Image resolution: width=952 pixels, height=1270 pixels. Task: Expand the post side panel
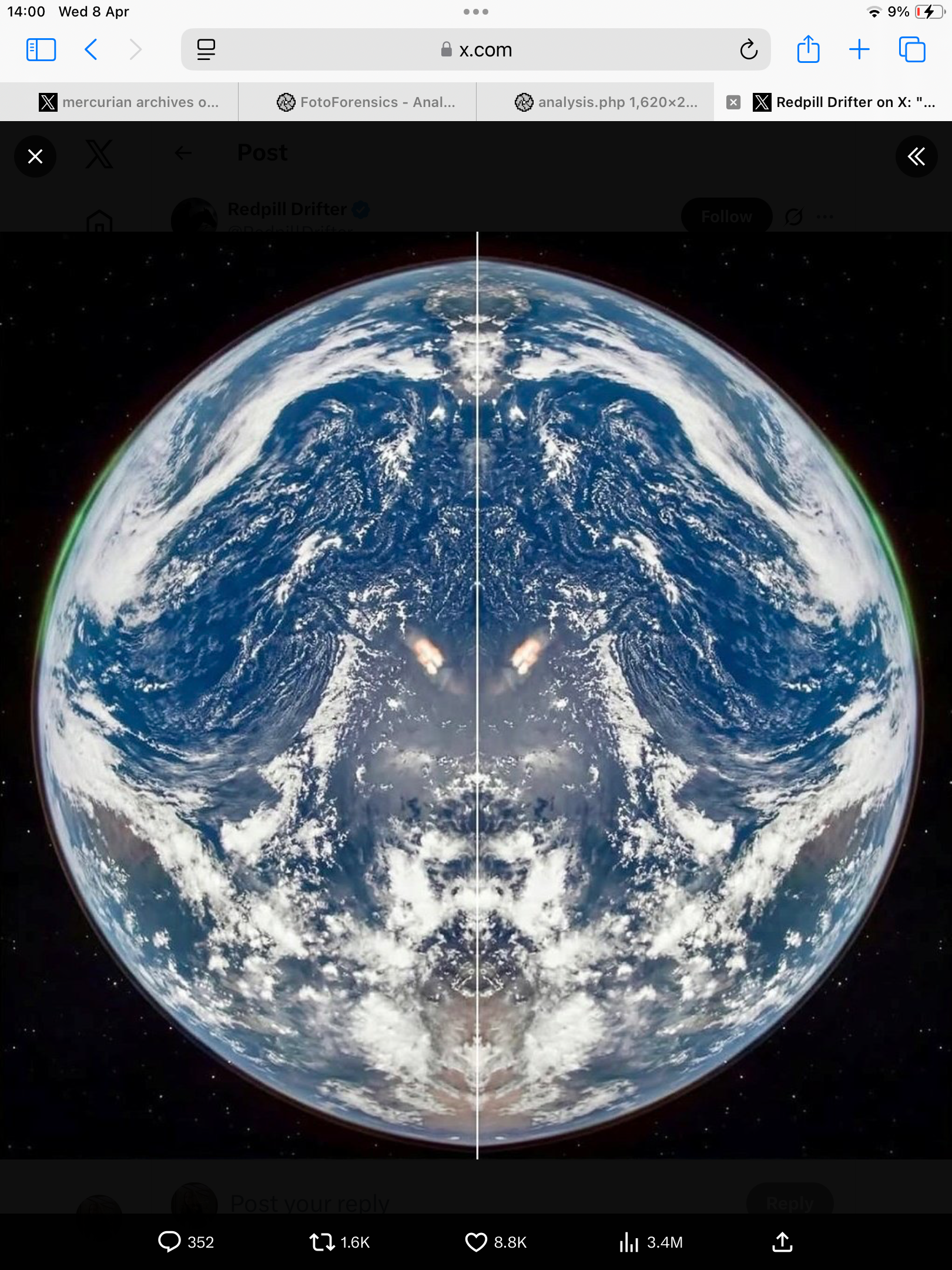coord(916,156)
